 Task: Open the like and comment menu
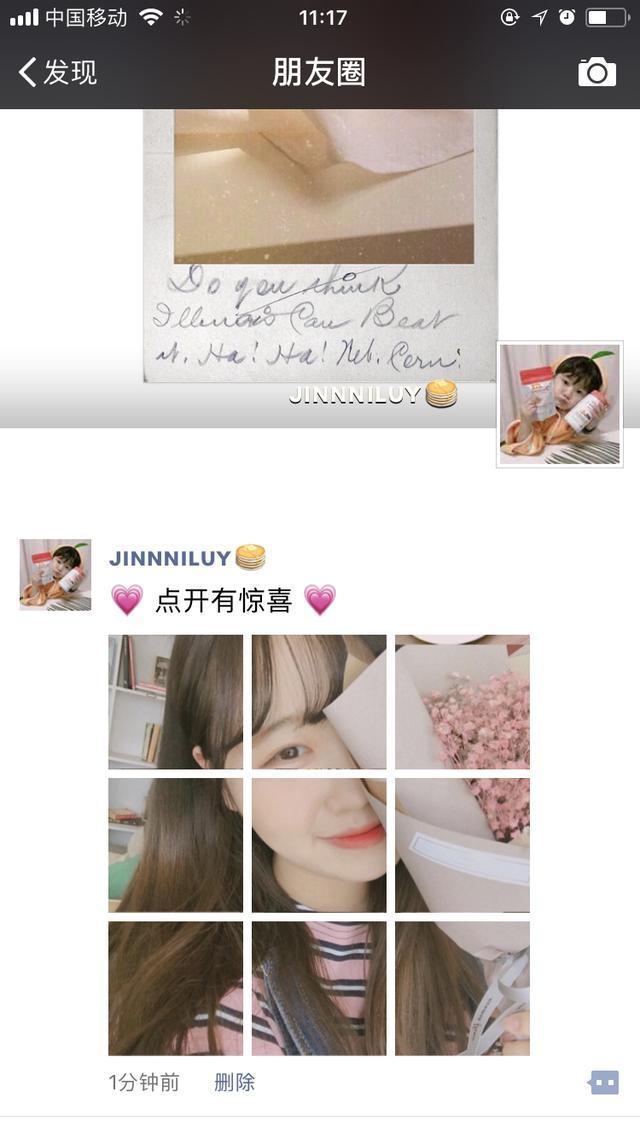pos(604,1082)
